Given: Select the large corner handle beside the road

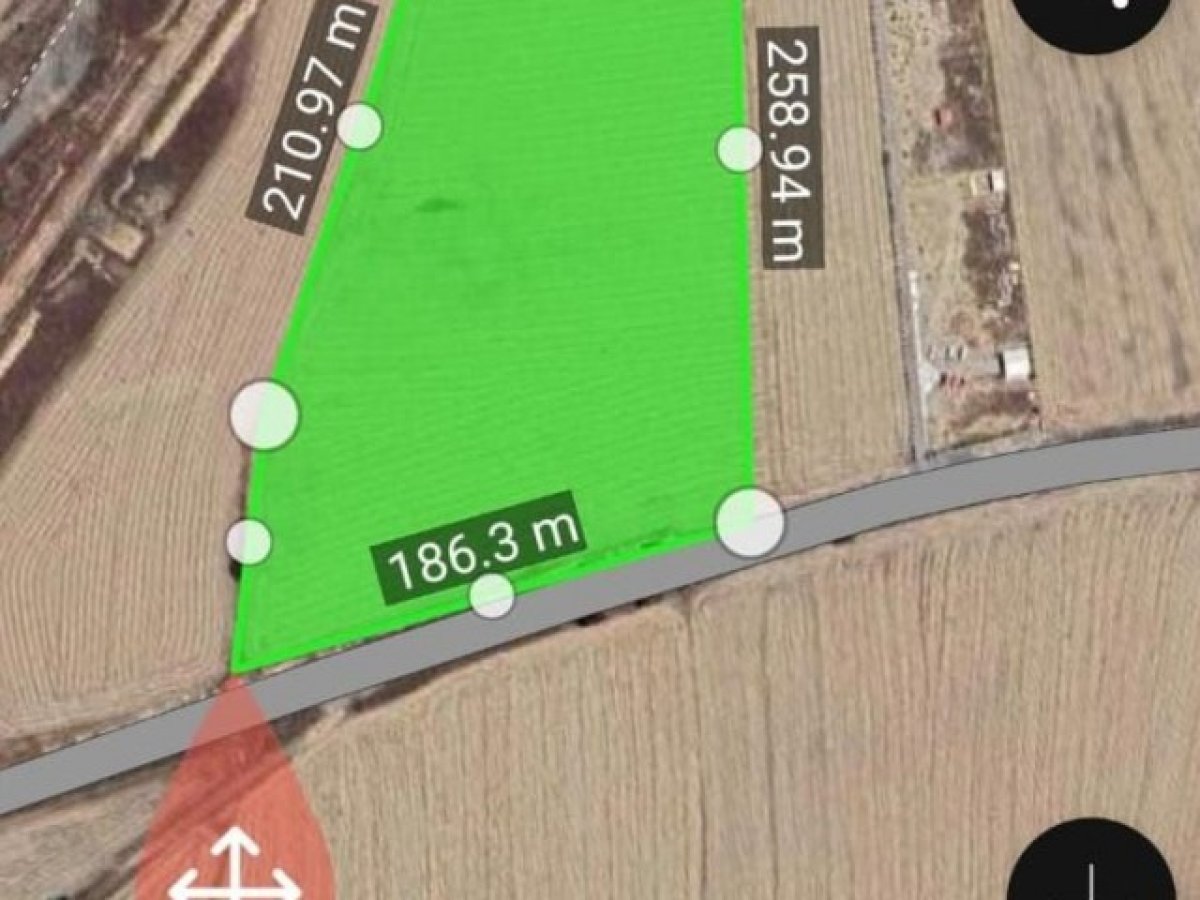Looking at the screenshot, I should click(x=749, y=522).
